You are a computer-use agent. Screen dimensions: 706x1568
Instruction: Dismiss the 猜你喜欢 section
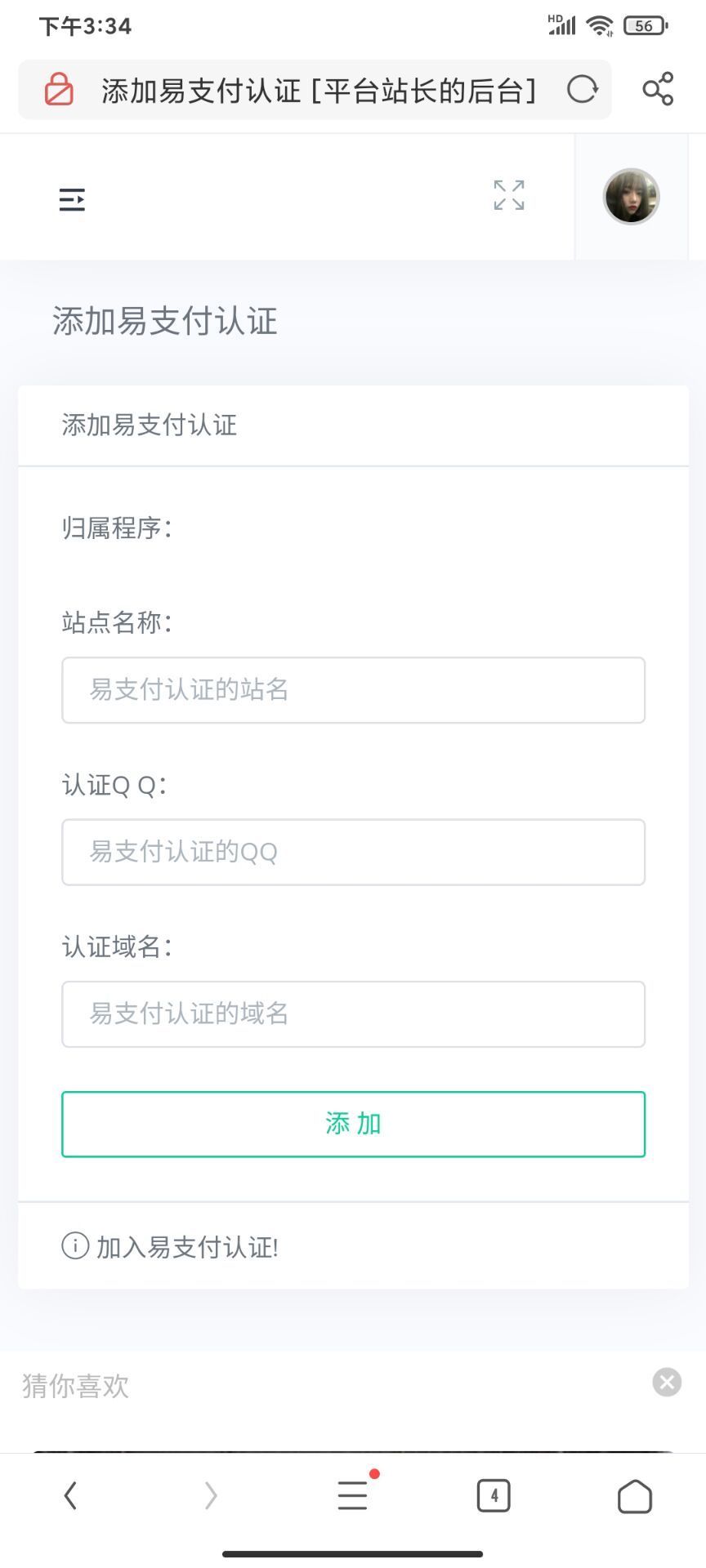667,1382
